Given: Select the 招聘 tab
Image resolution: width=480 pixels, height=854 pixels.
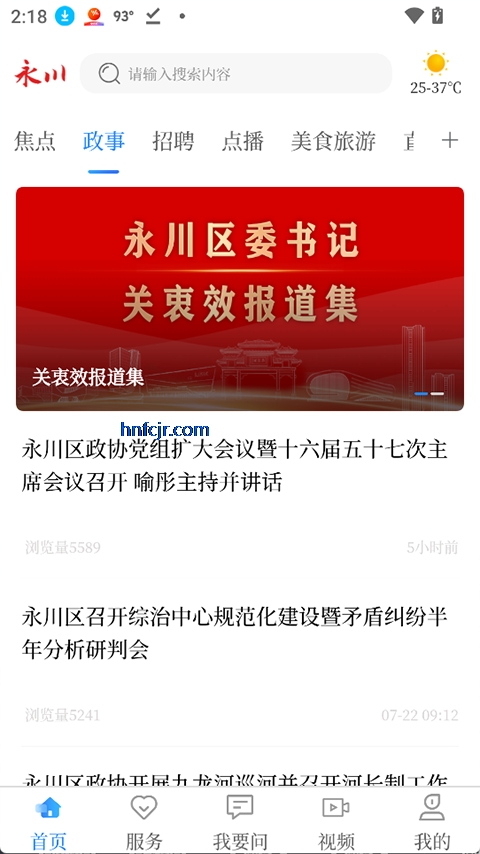Looking at the screenshot, I should 173,141.
